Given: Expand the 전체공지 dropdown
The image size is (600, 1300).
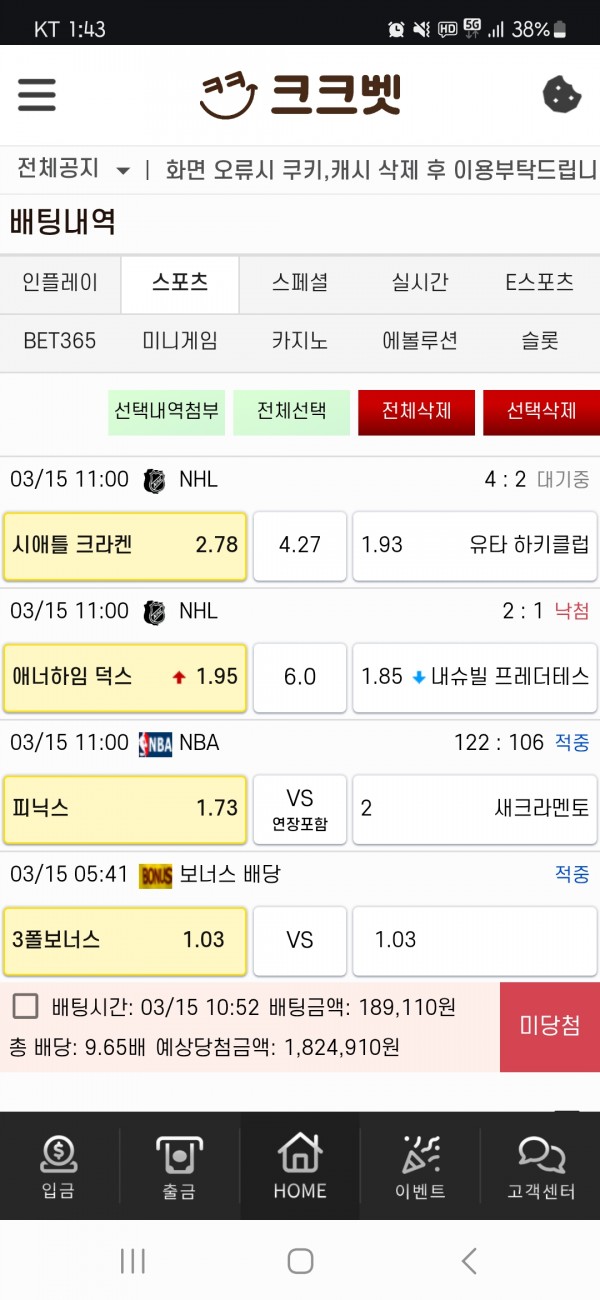Looking at the screenshot, I should 73,169.
